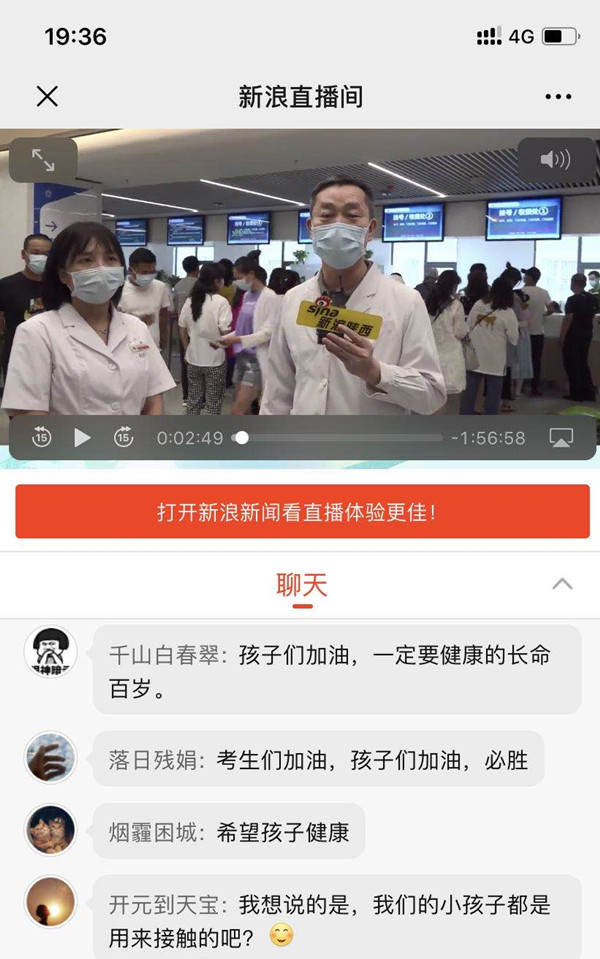Mute the livestream audio
Image resolution: width=600 pixels, height=959 pixels.
tap(555, 159)
